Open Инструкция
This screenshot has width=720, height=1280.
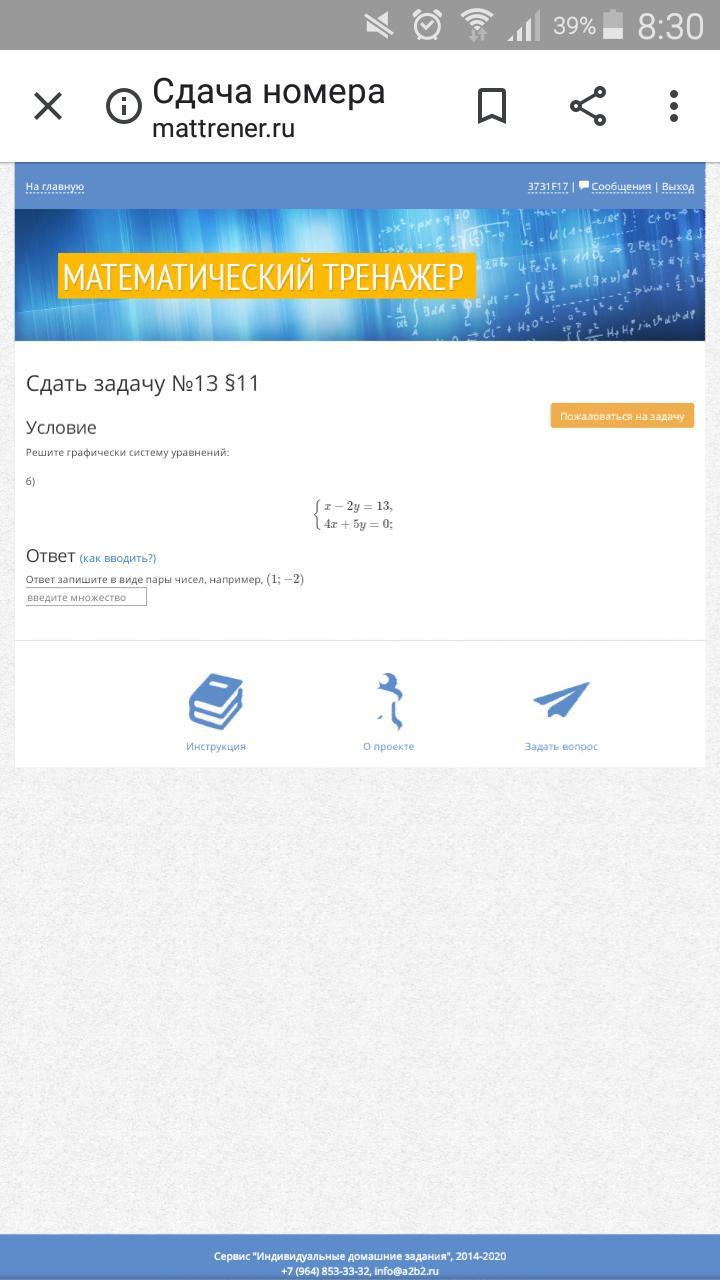(216, 712)
